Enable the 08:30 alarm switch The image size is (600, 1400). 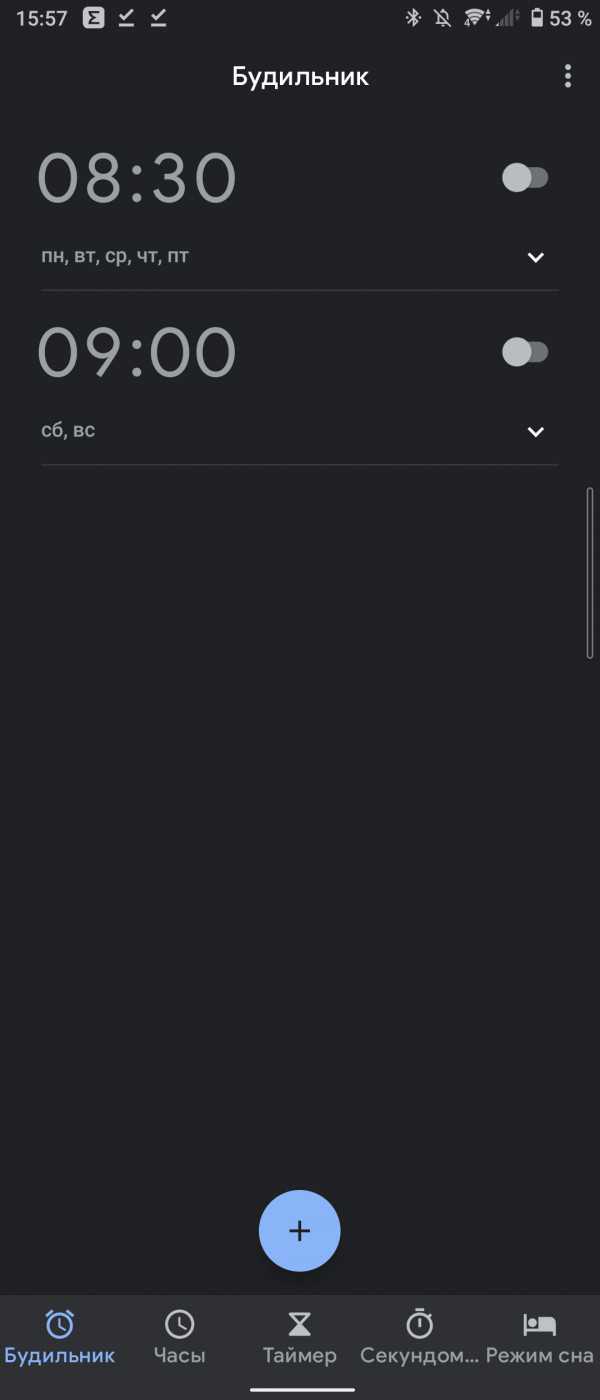pos(525,178)
